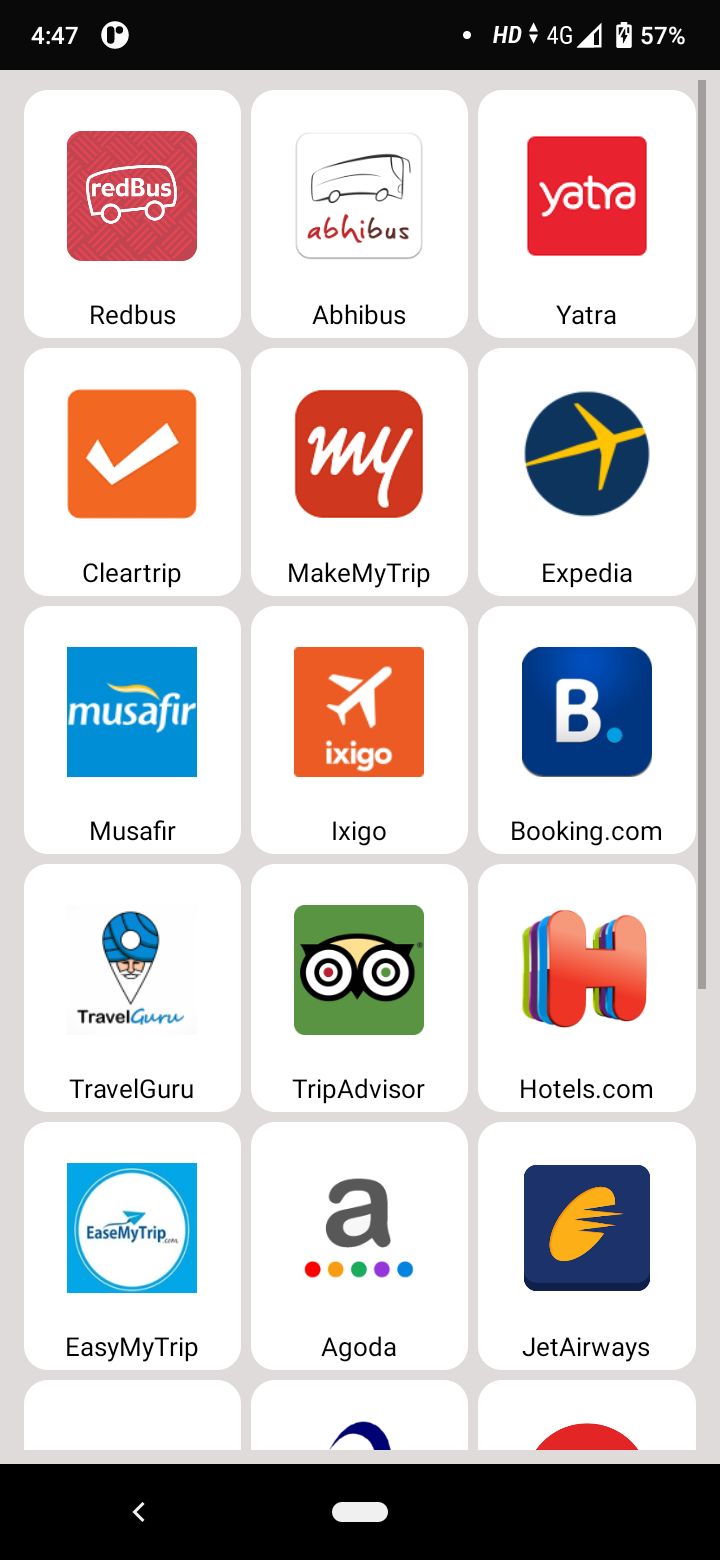Select the Abhibus card

coord(359,214)
